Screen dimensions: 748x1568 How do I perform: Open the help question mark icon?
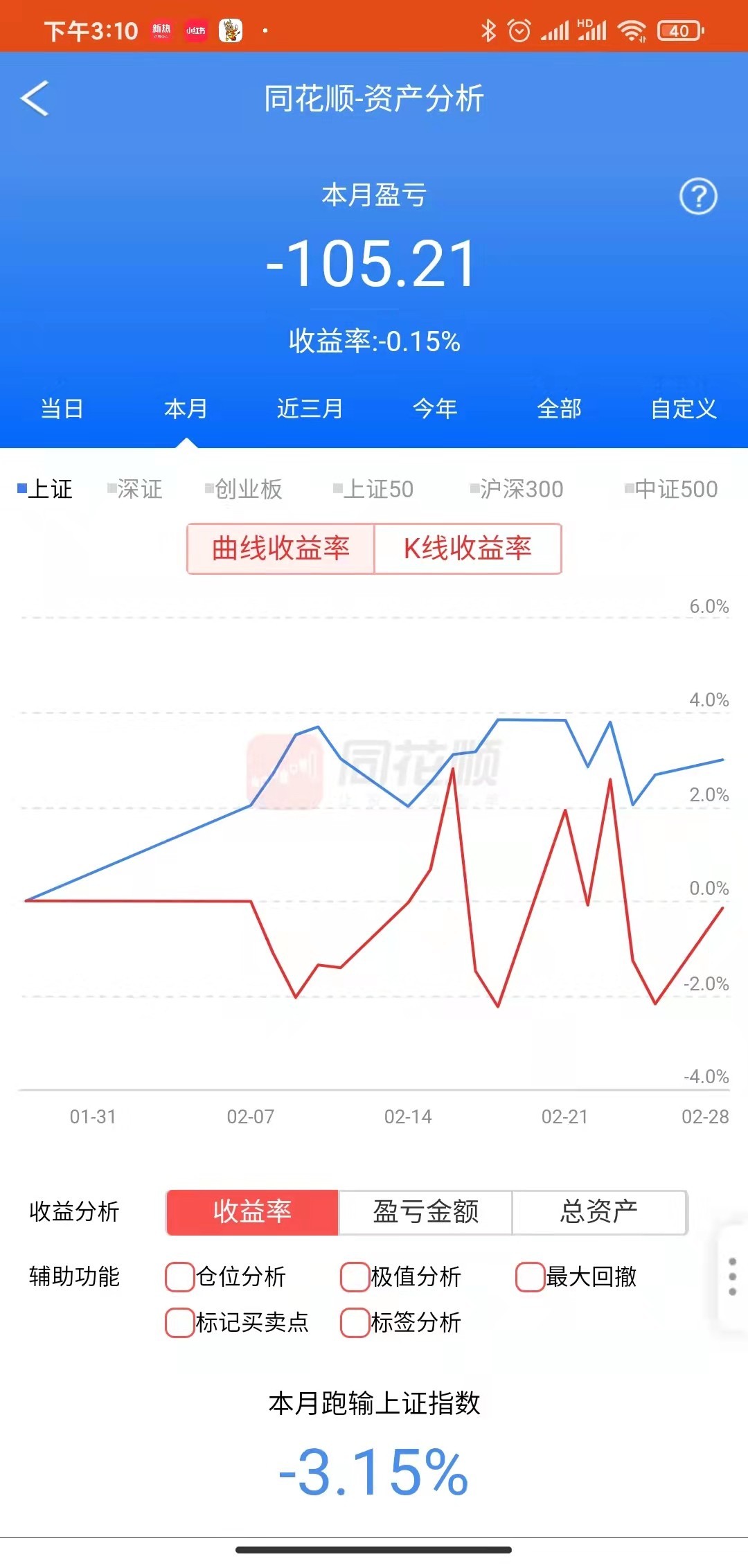point(698,197)
